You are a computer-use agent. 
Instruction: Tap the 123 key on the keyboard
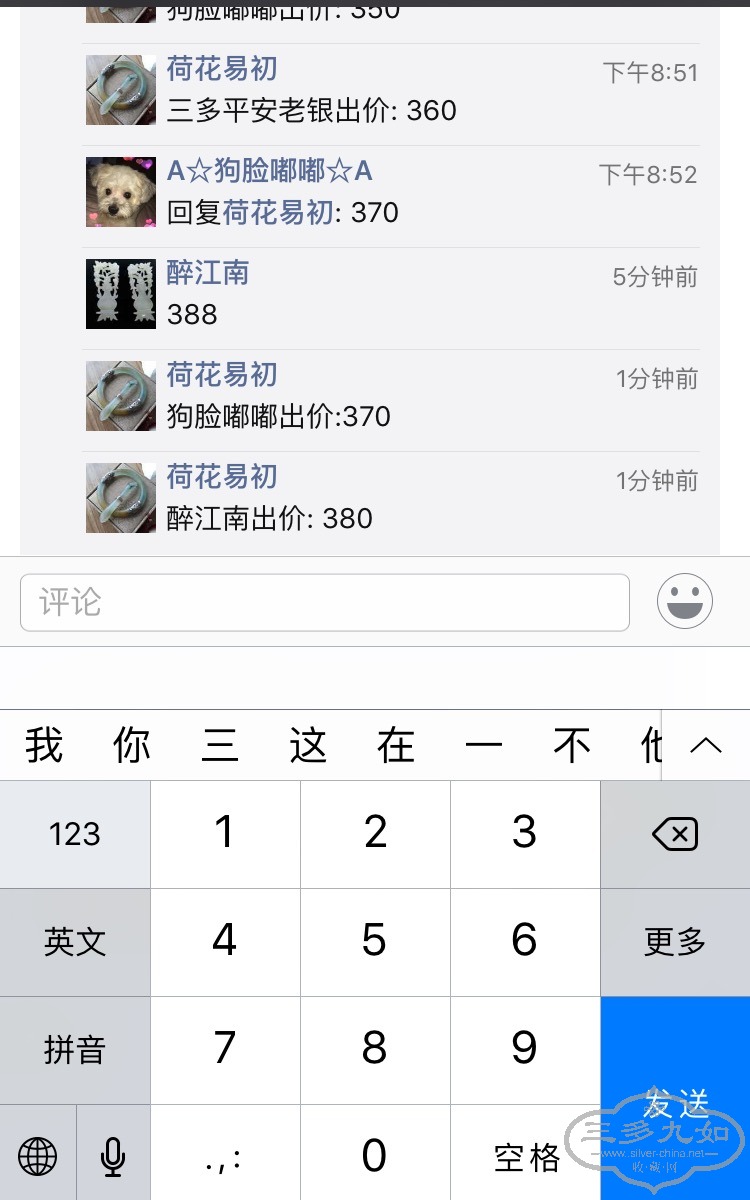tap(75, 834)
